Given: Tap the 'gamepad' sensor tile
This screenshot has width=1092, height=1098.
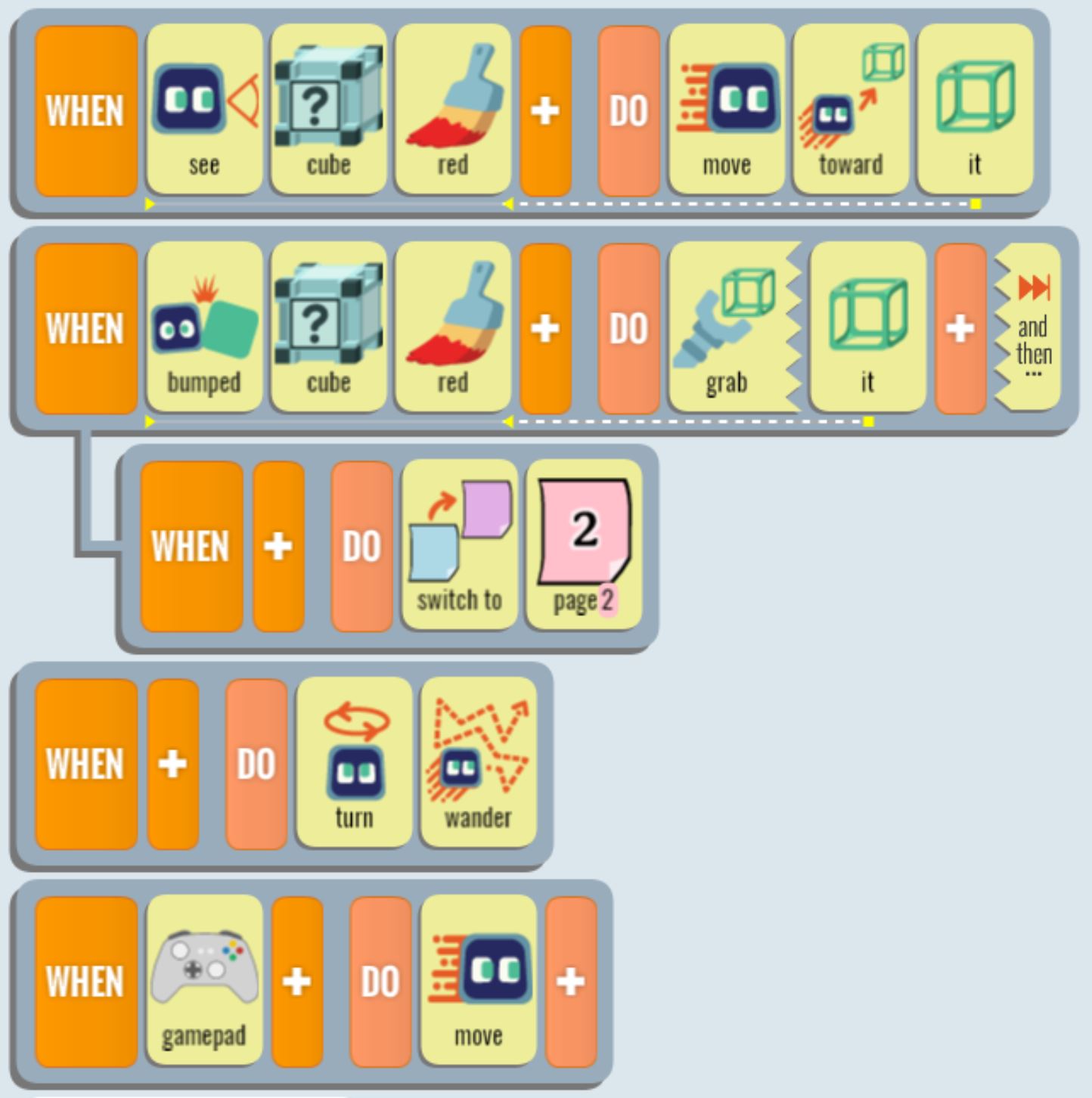Looking at the screenshot, I should [203, 981].
